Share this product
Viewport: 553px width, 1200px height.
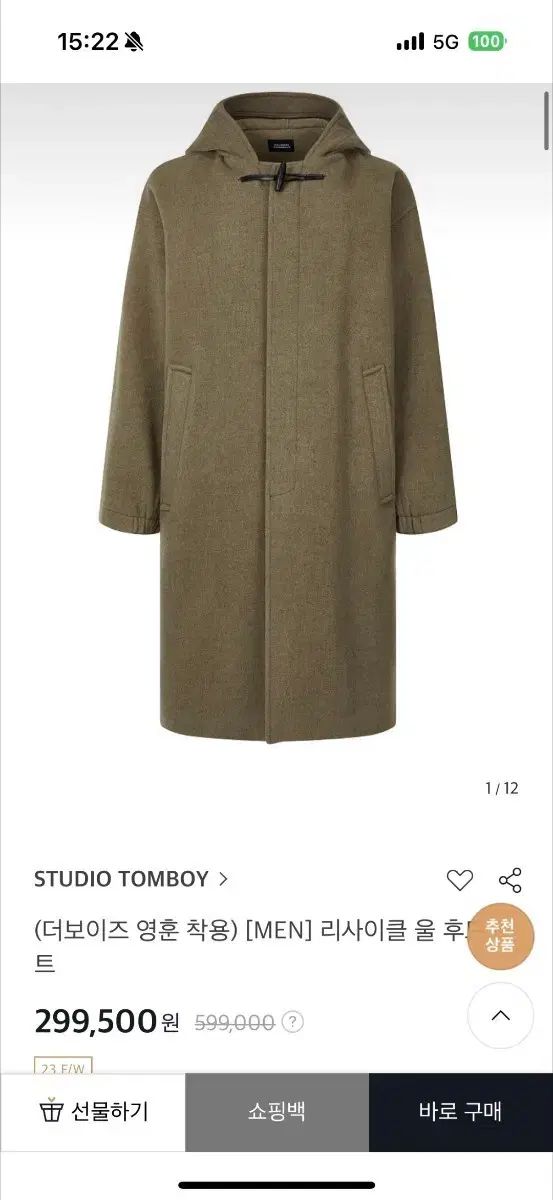point(510,880)
